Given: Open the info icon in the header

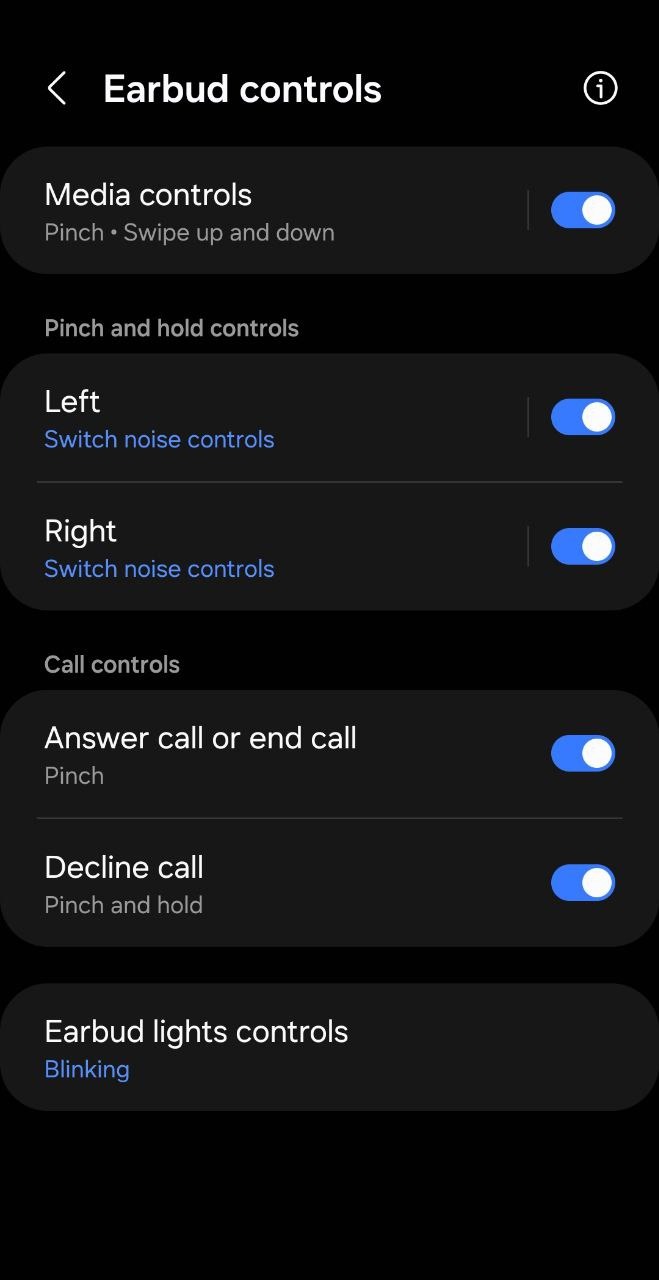Looking at the screenshot, I should coord(600,89).
